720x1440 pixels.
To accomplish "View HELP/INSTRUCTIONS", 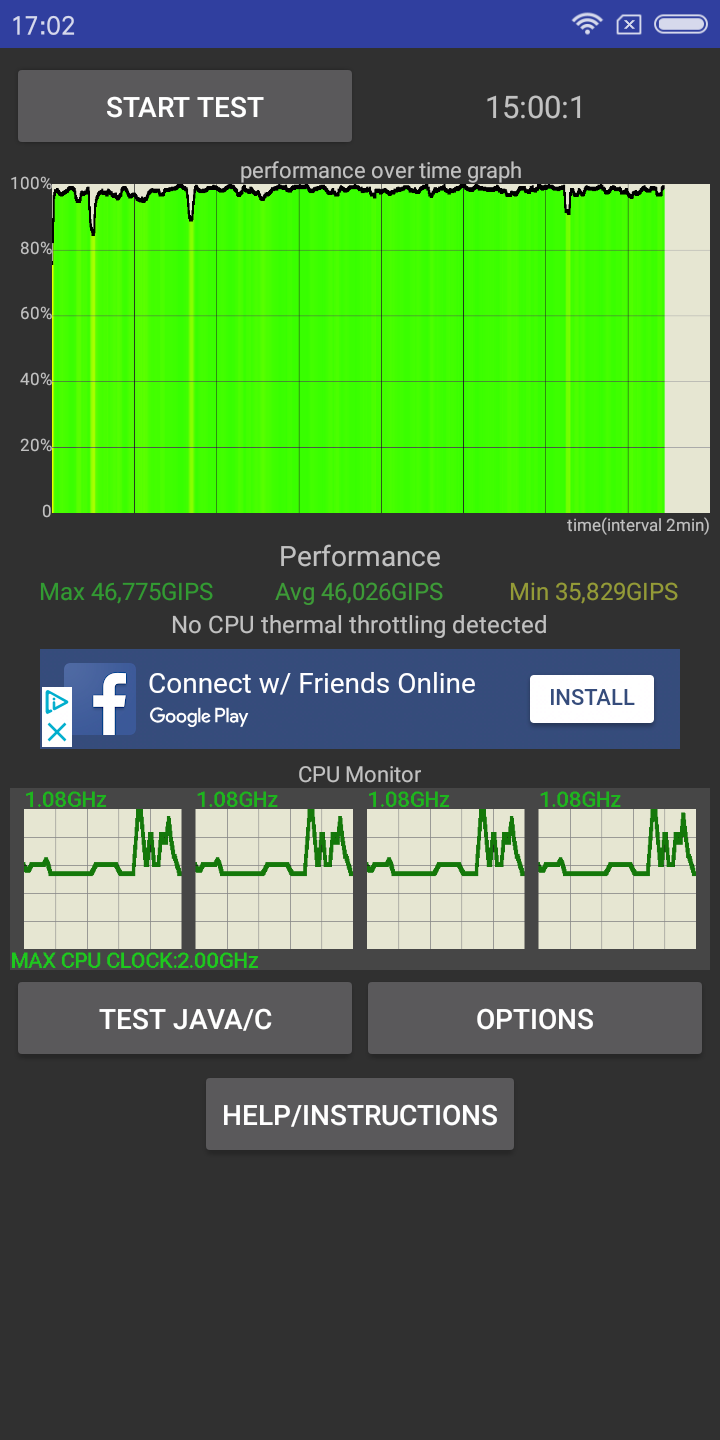I will [360, 1114].
